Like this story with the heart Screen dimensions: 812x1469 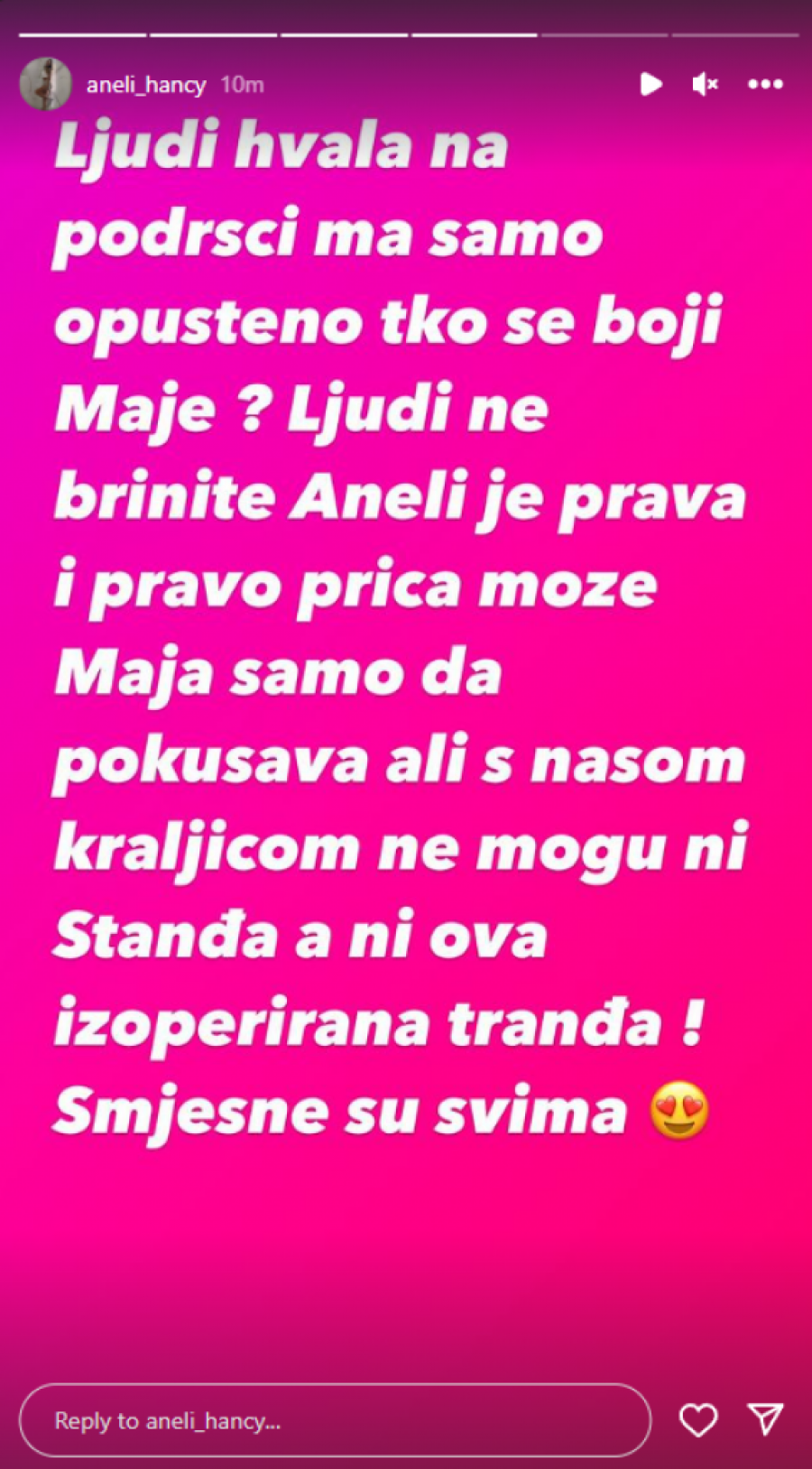point(697,1420)
